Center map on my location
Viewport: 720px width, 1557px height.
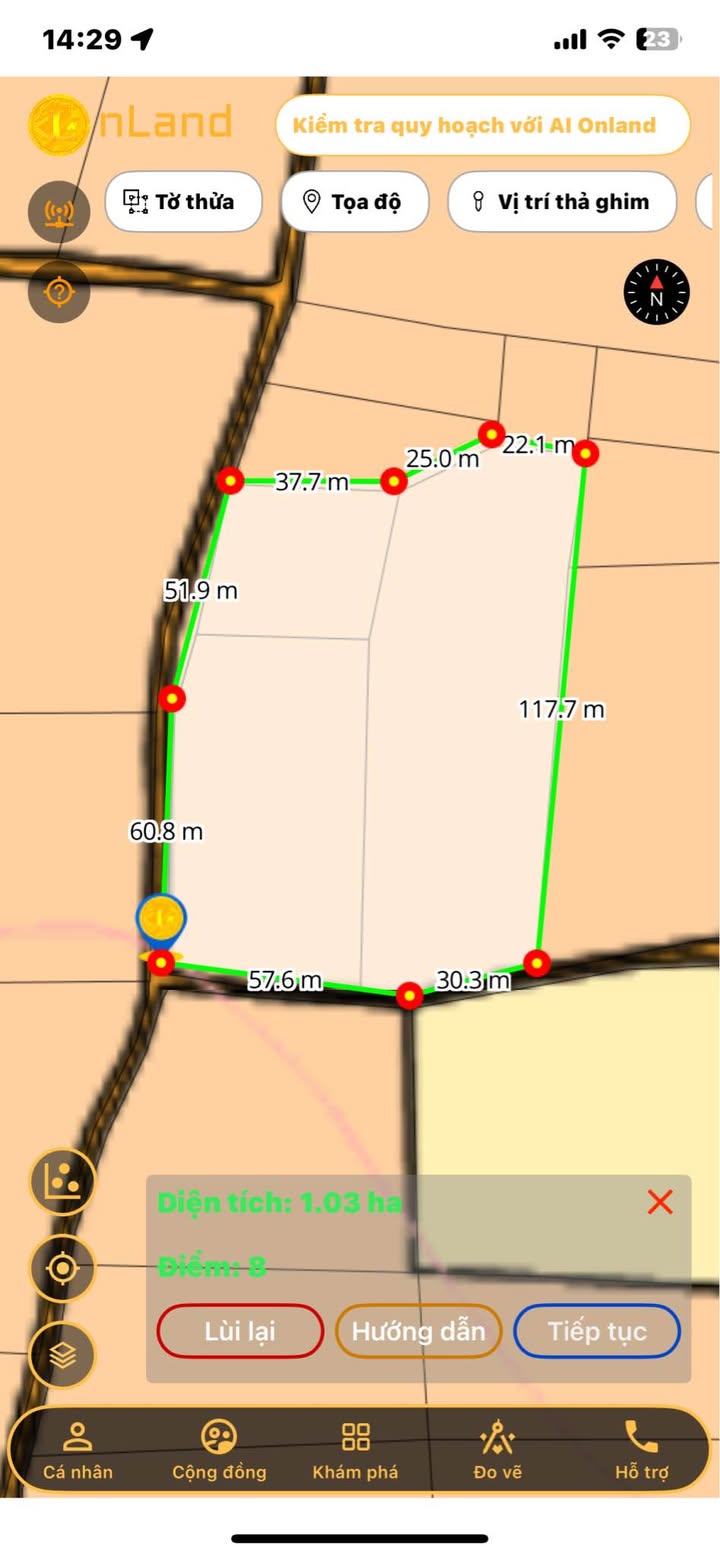[x=63, y=1268]
